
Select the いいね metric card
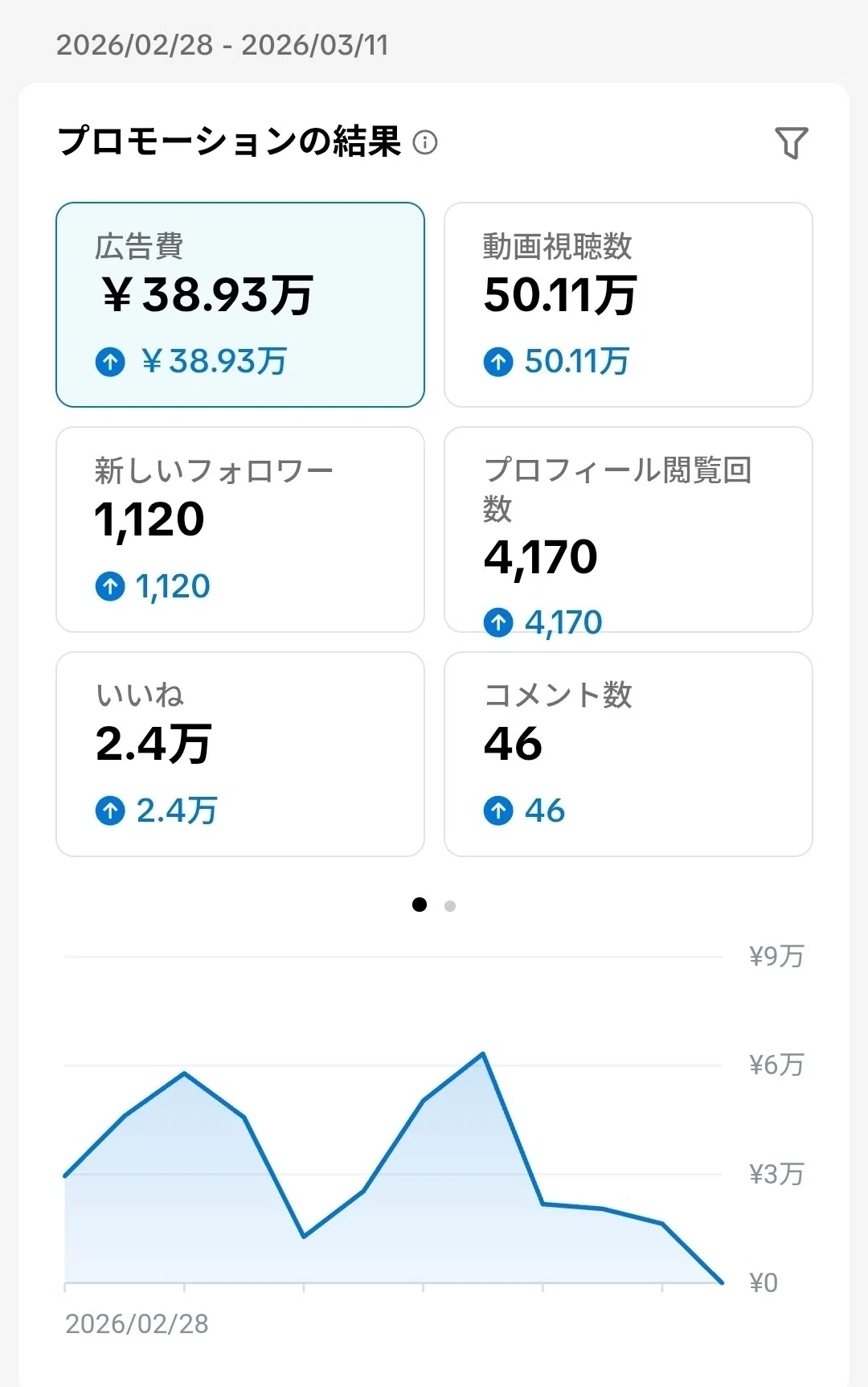click(240, 754)
